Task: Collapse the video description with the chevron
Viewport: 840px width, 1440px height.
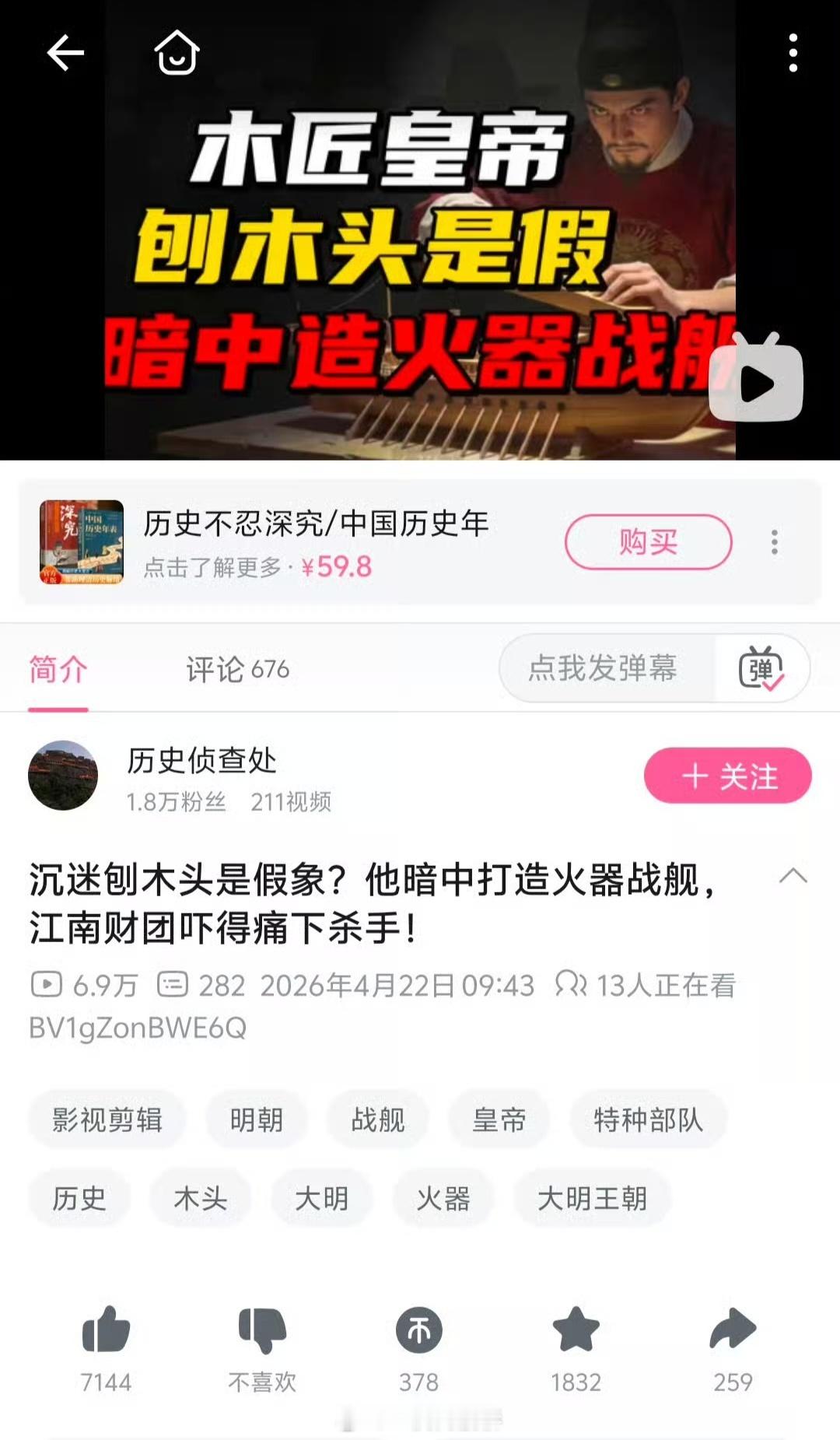Action: [793, 876]
